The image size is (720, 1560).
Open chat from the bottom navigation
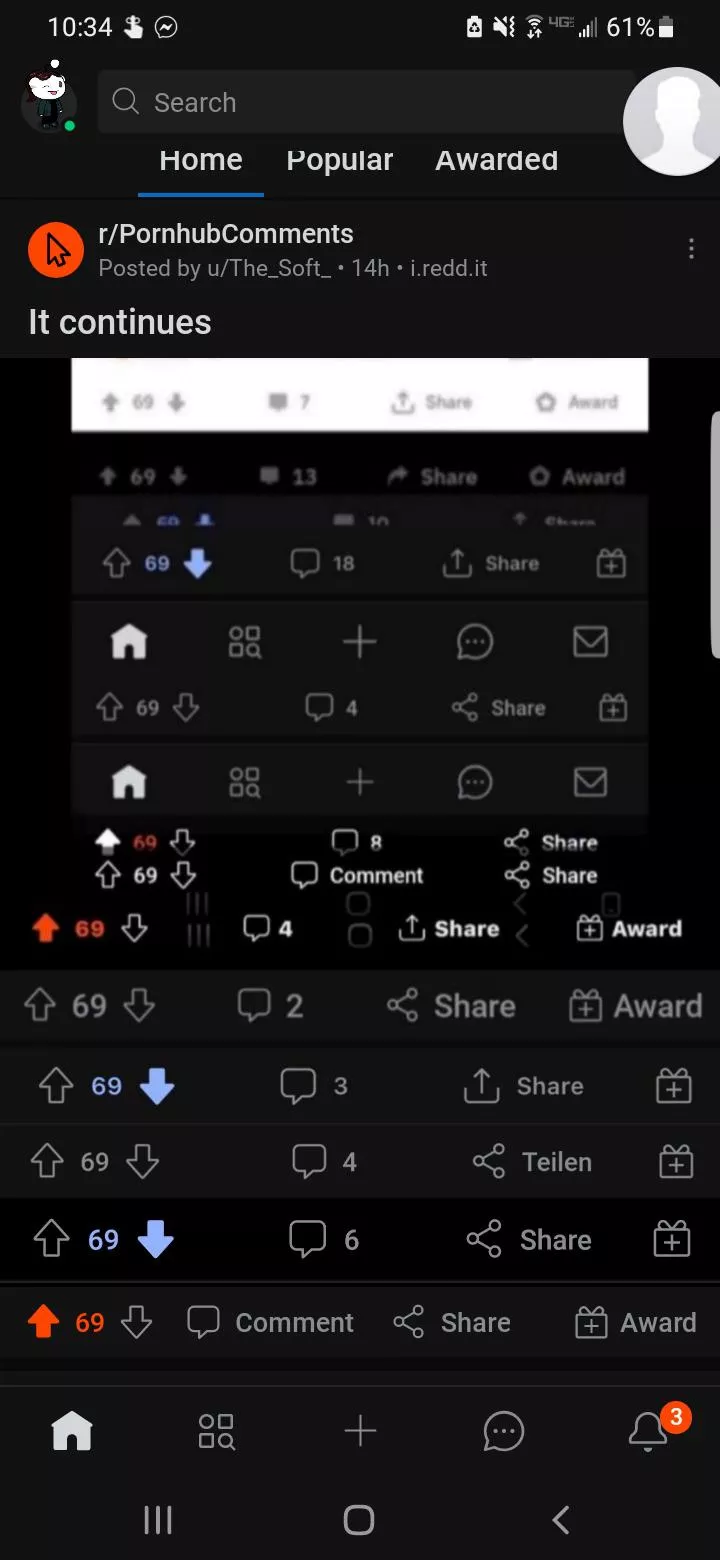coord(503,1432)
